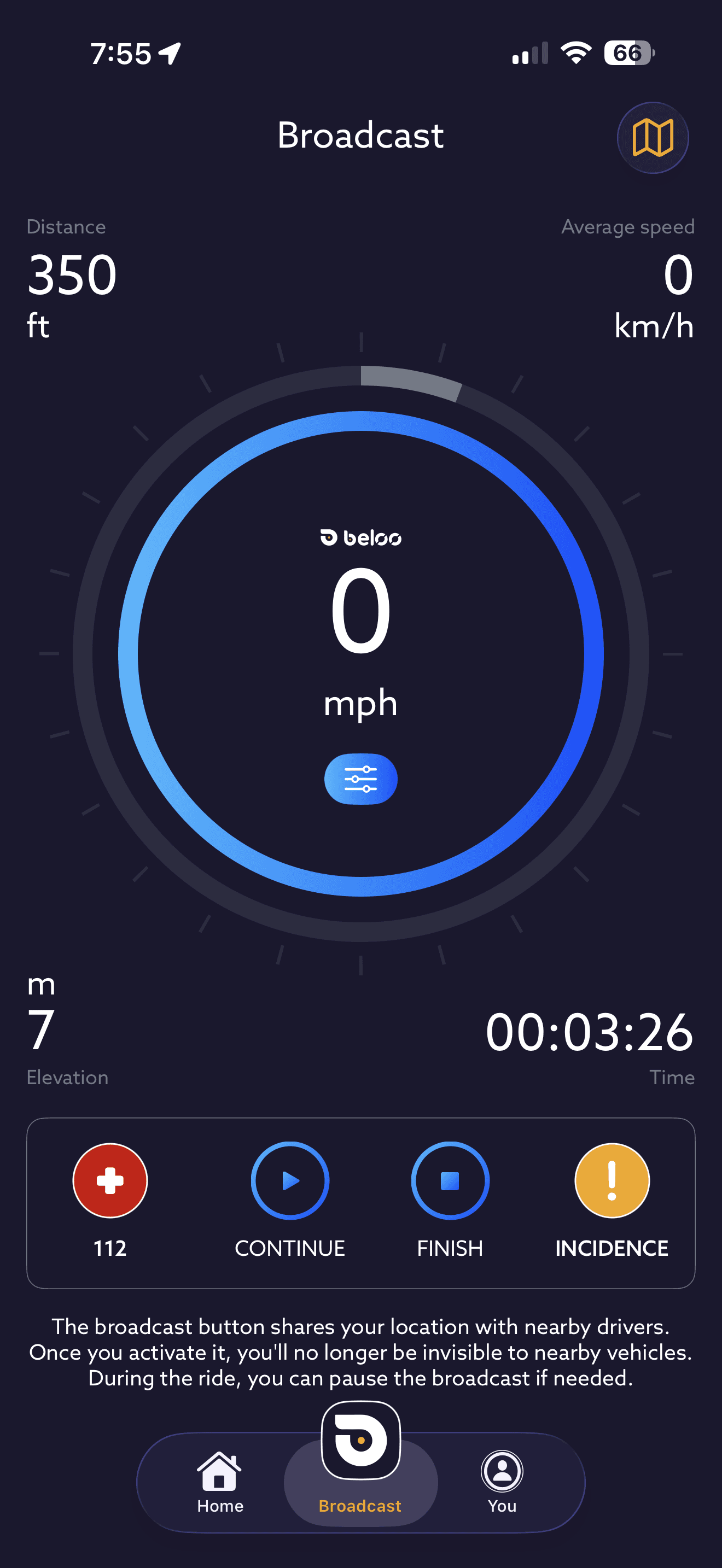Open the map view icon
Screen dimensions: 722x1568
click(653, 138)
